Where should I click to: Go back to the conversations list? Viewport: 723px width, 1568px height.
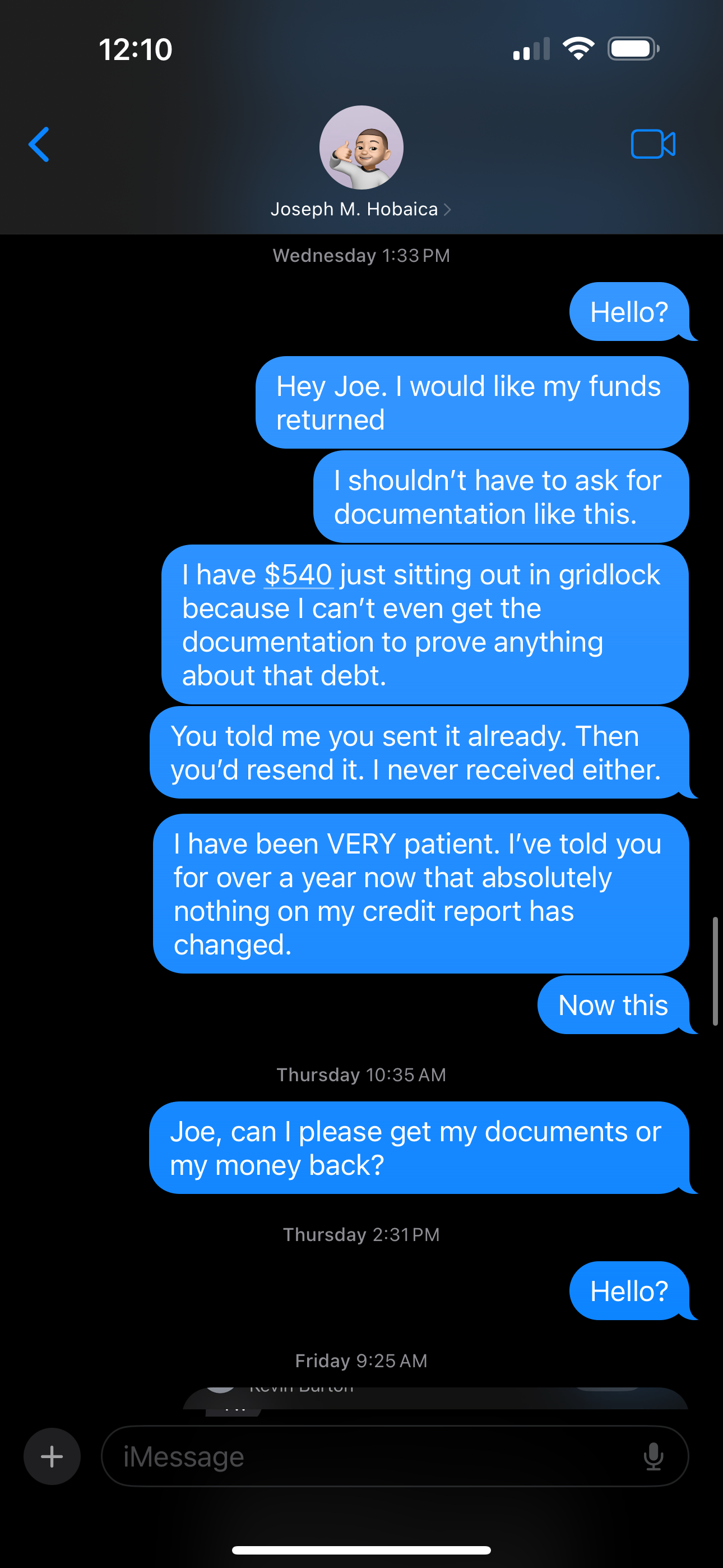39,145
